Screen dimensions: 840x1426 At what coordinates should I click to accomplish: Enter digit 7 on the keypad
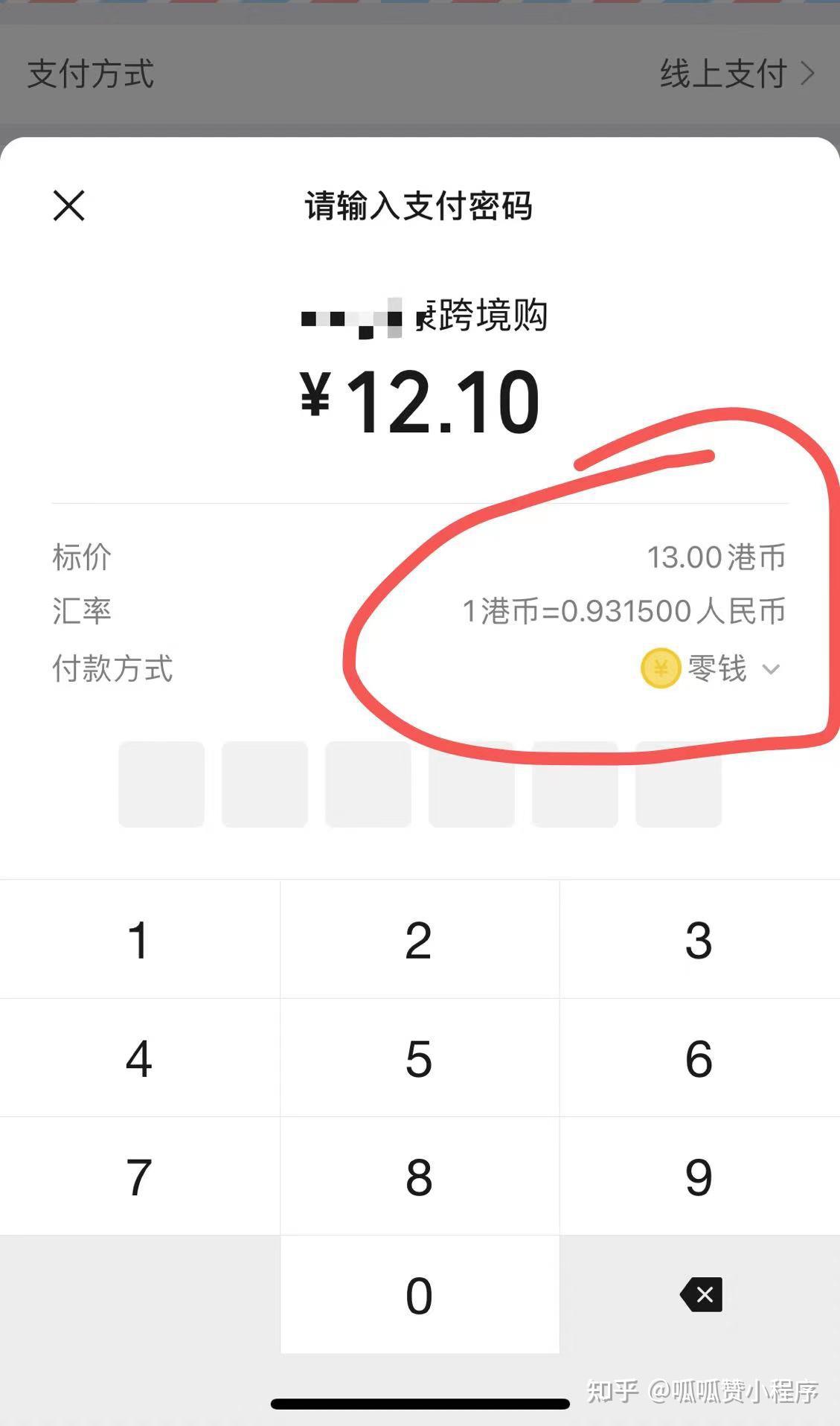pyautogui.click(x=139, y=1176)
